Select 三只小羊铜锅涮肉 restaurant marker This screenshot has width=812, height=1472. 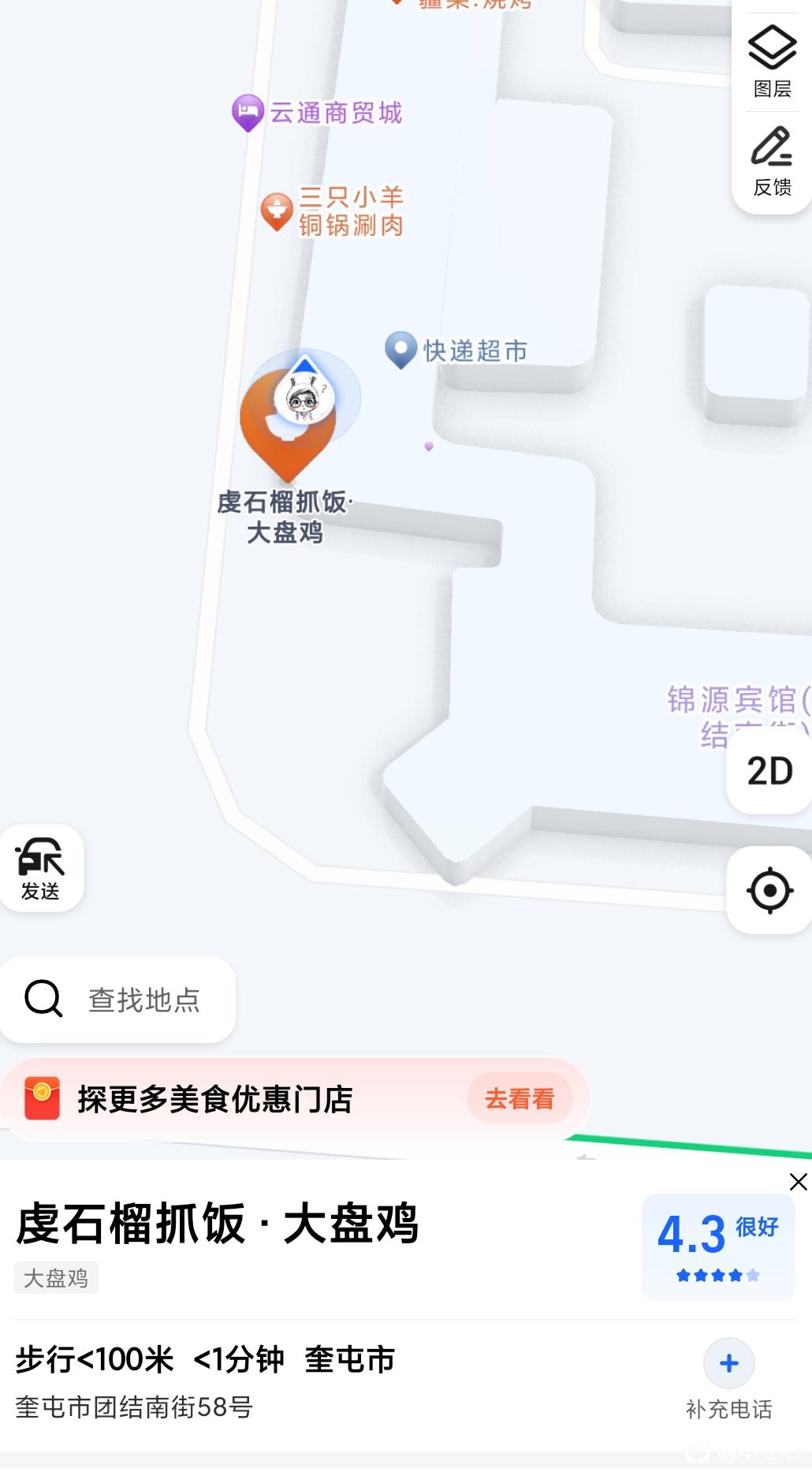click(333, 211)
